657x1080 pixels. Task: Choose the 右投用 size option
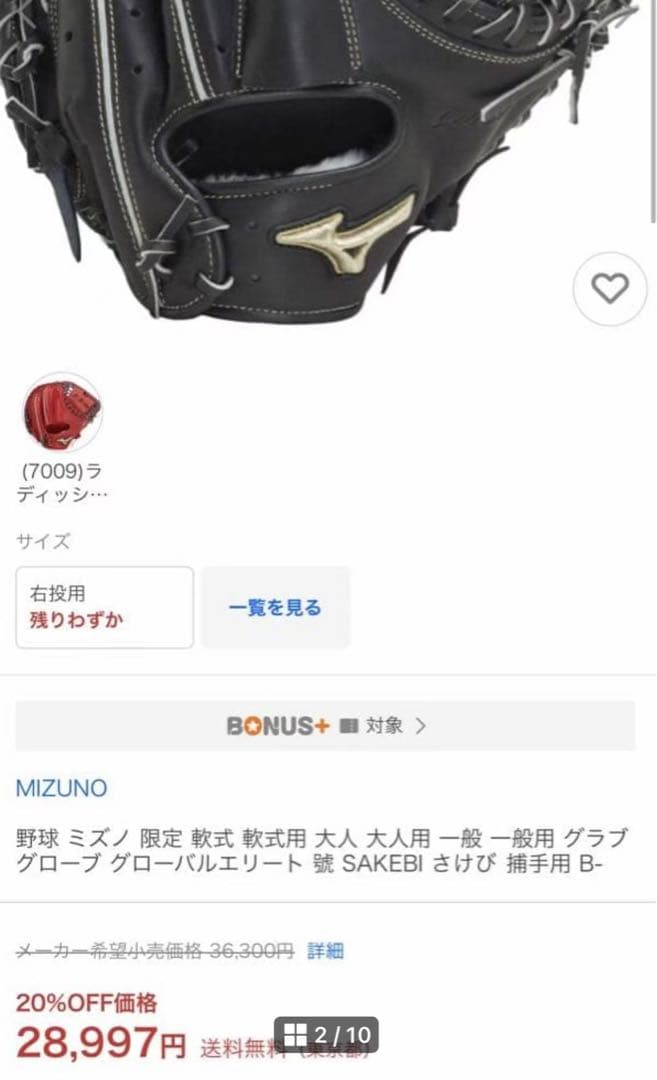[x=105, y=607]
